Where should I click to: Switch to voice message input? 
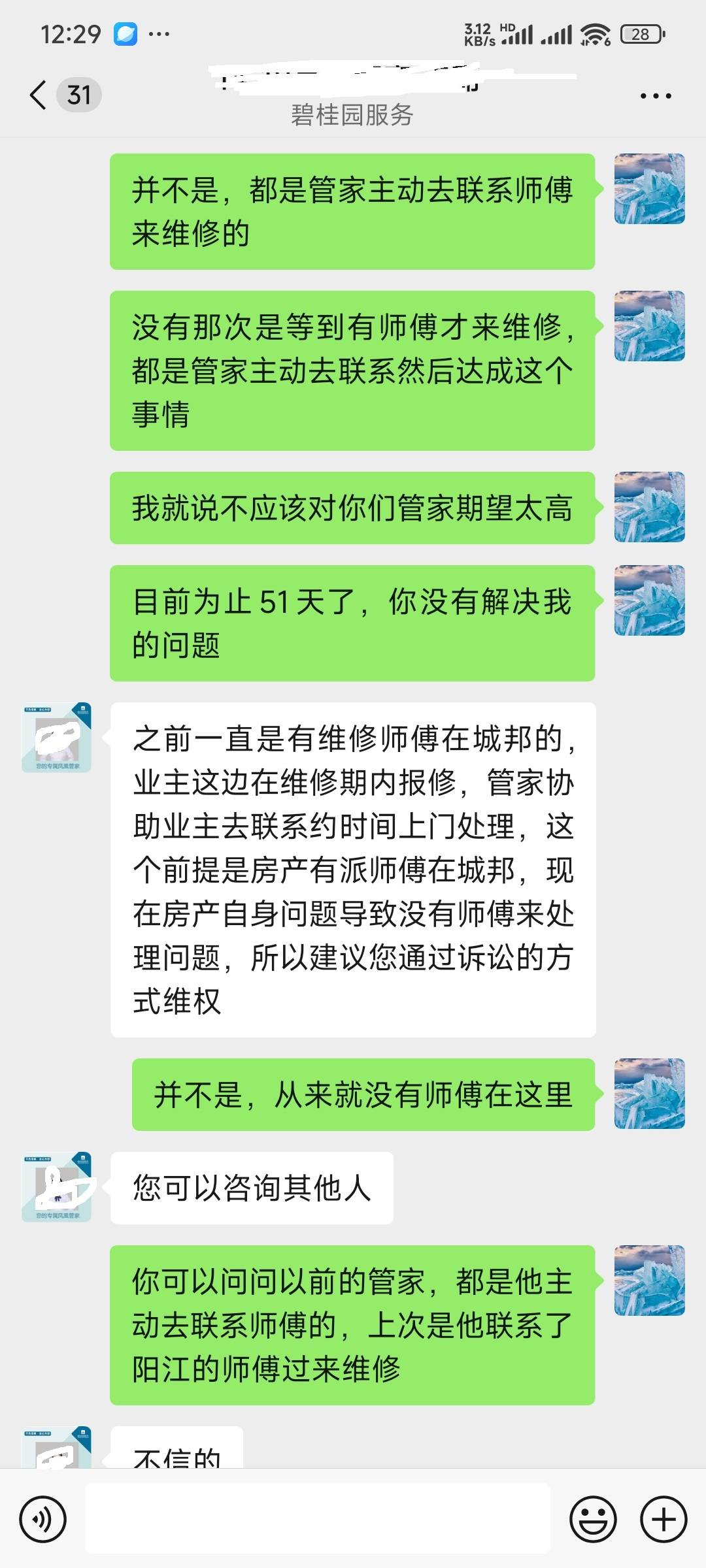pyautogui.click(x=43, y=1519)
